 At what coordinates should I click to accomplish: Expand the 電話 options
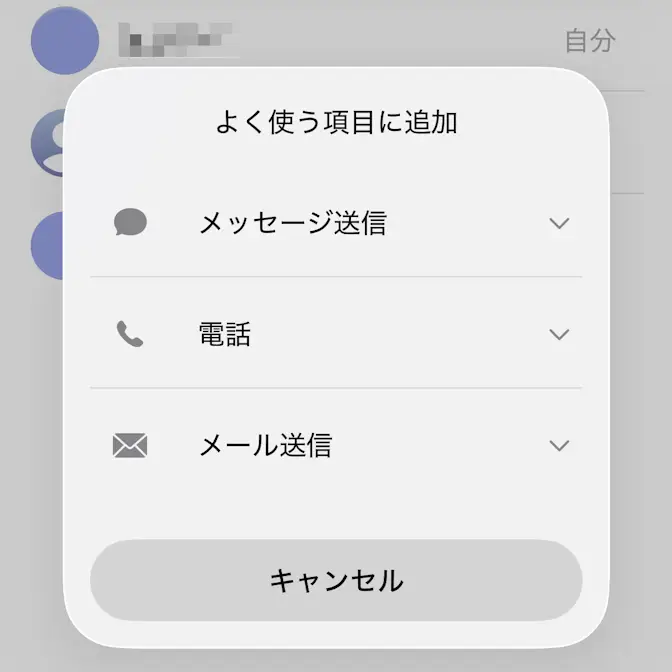pyautogui.click(x=559, y=334)
